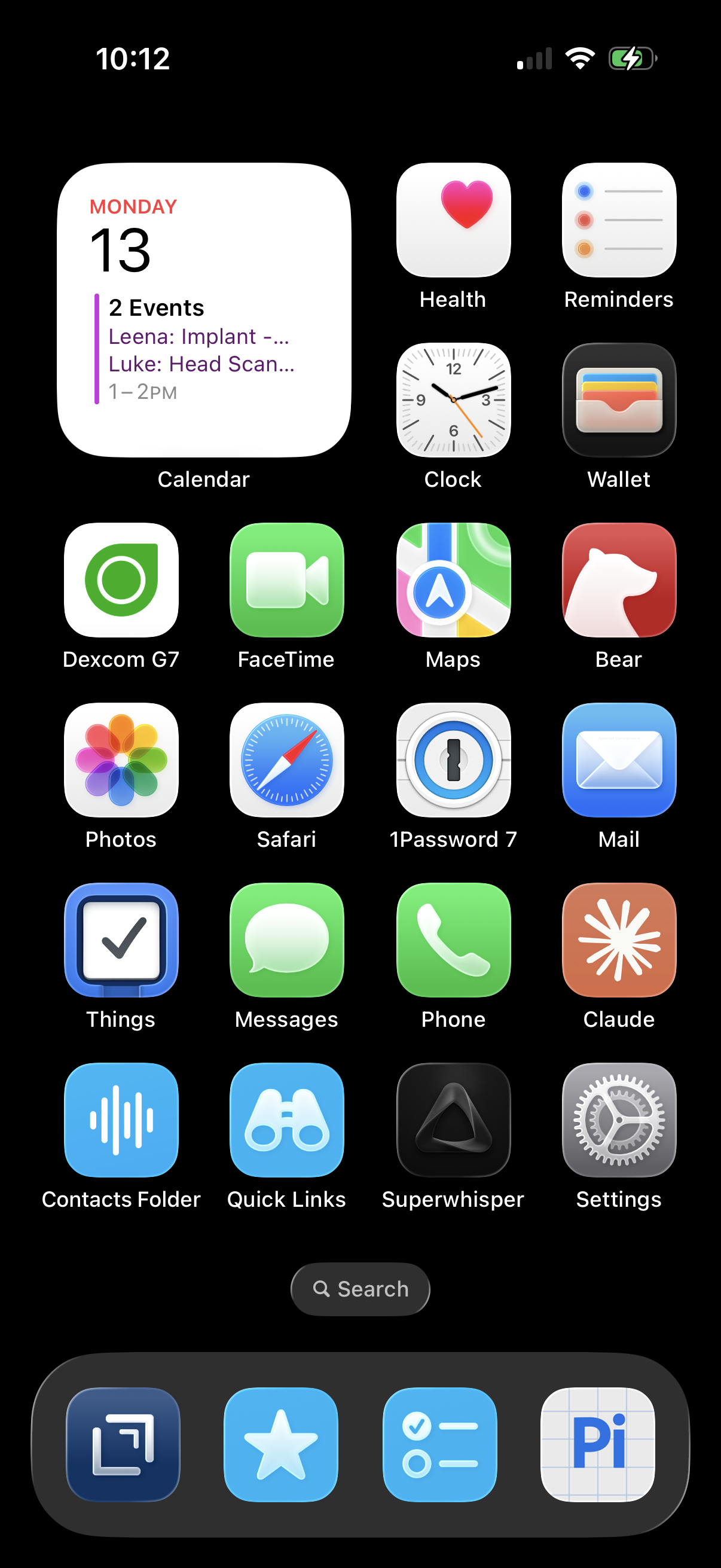Open the Calendar widget
This screenshot has width=721, height=1568.
point(204,310)
